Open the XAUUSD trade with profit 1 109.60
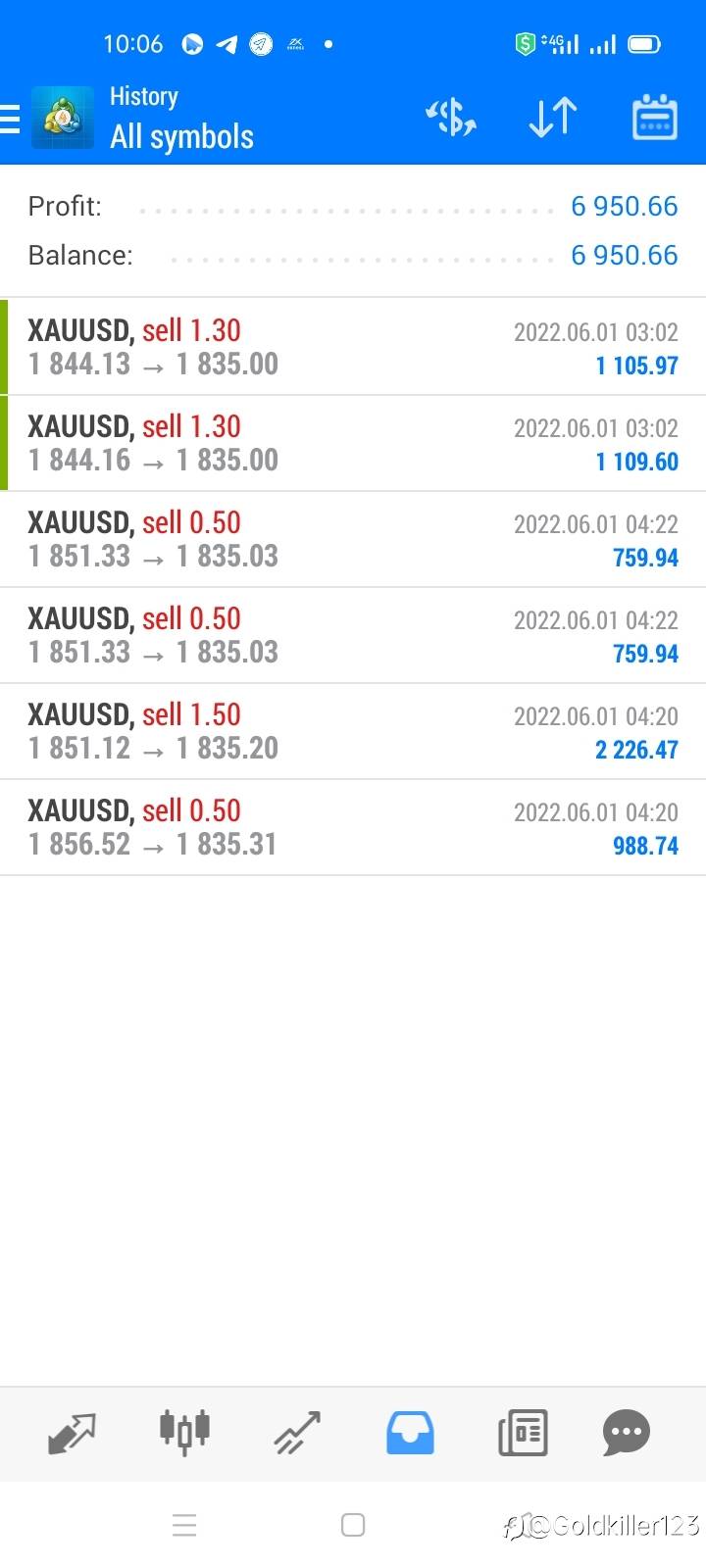Image resolution: width=706 pixels, height=1568 pixels. coord(353,443)
